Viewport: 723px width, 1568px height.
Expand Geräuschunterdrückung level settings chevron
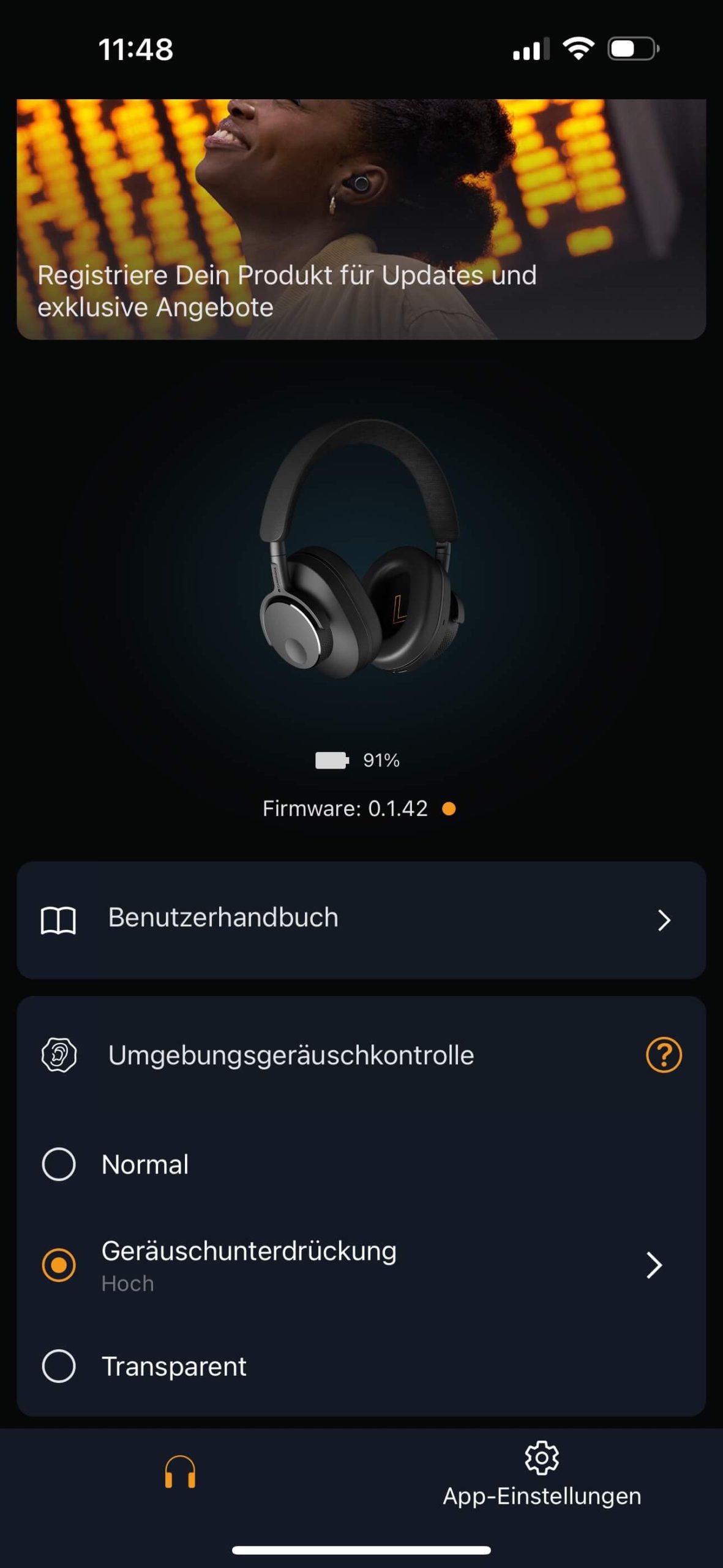tap(654, 1265)
